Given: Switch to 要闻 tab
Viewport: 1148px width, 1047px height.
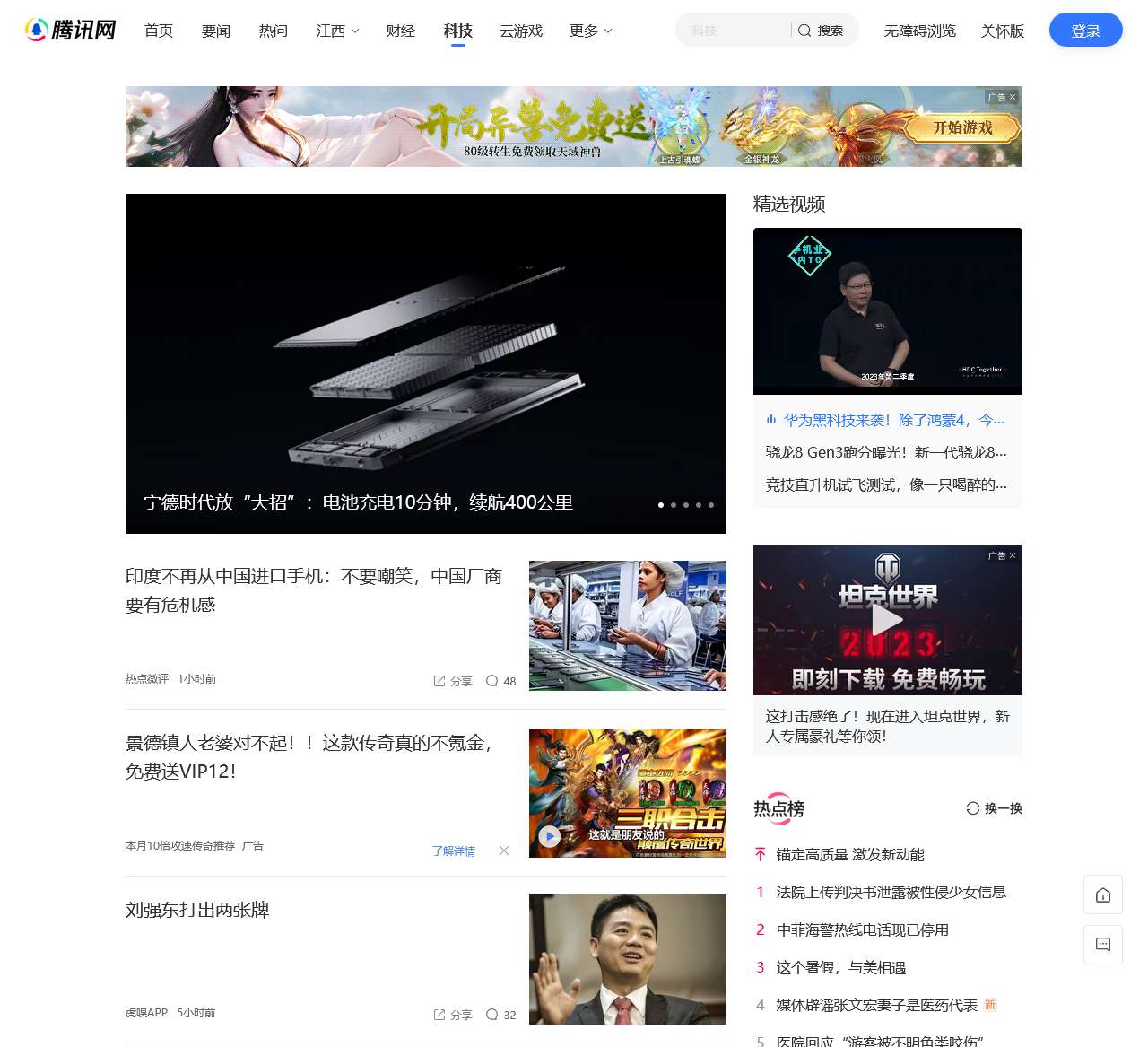Looking at the screenshot, I should pyautogui.click(x=216, y=31).
